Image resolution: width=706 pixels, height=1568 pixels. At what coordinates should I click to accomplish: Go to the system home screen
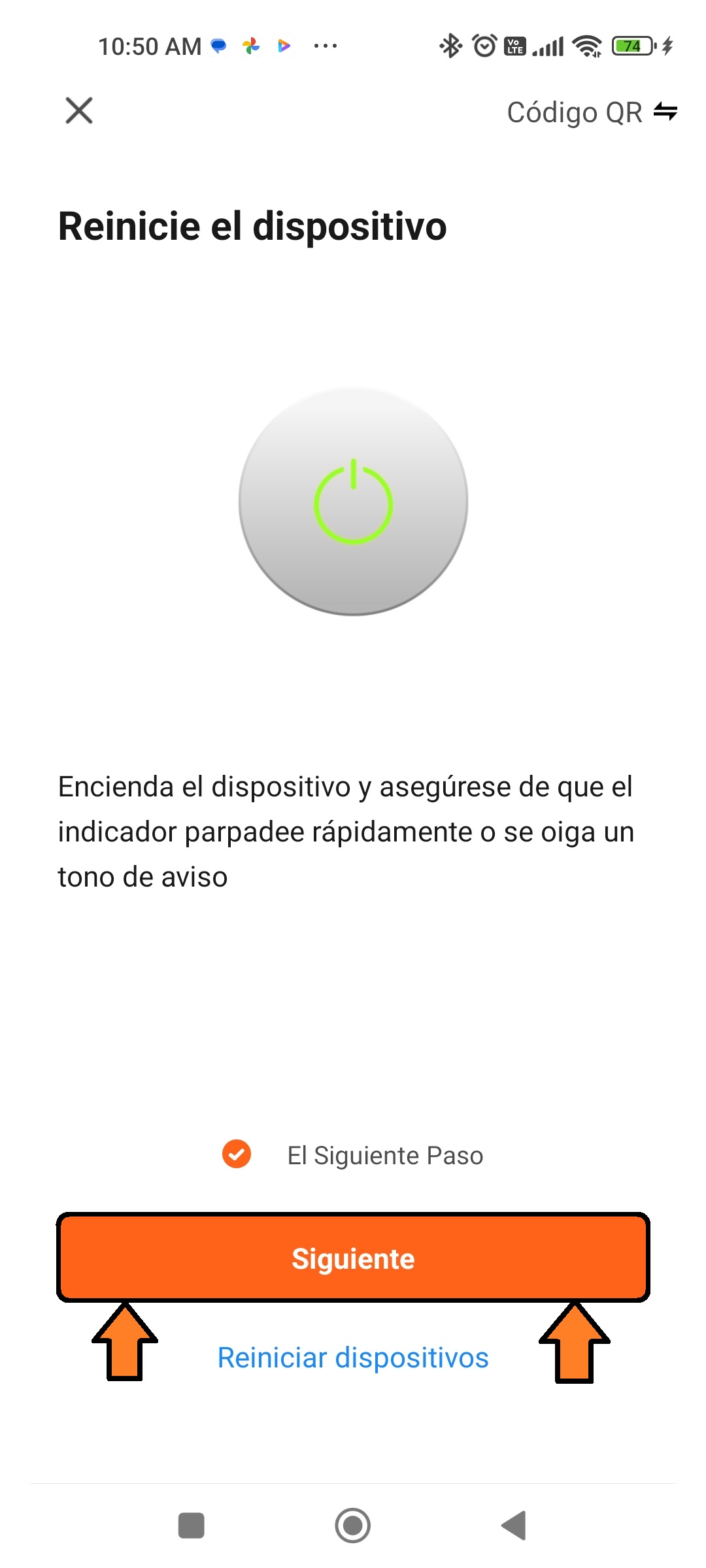point(353,1526)
